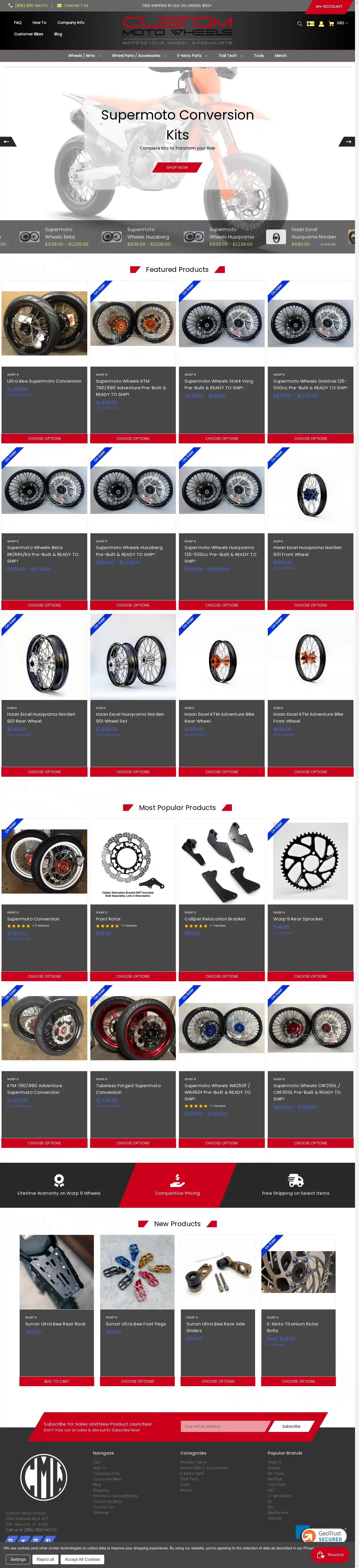Expand the Wheels / Rims menu
This screenshot has height=1568, width=359.
coord(85,55)
